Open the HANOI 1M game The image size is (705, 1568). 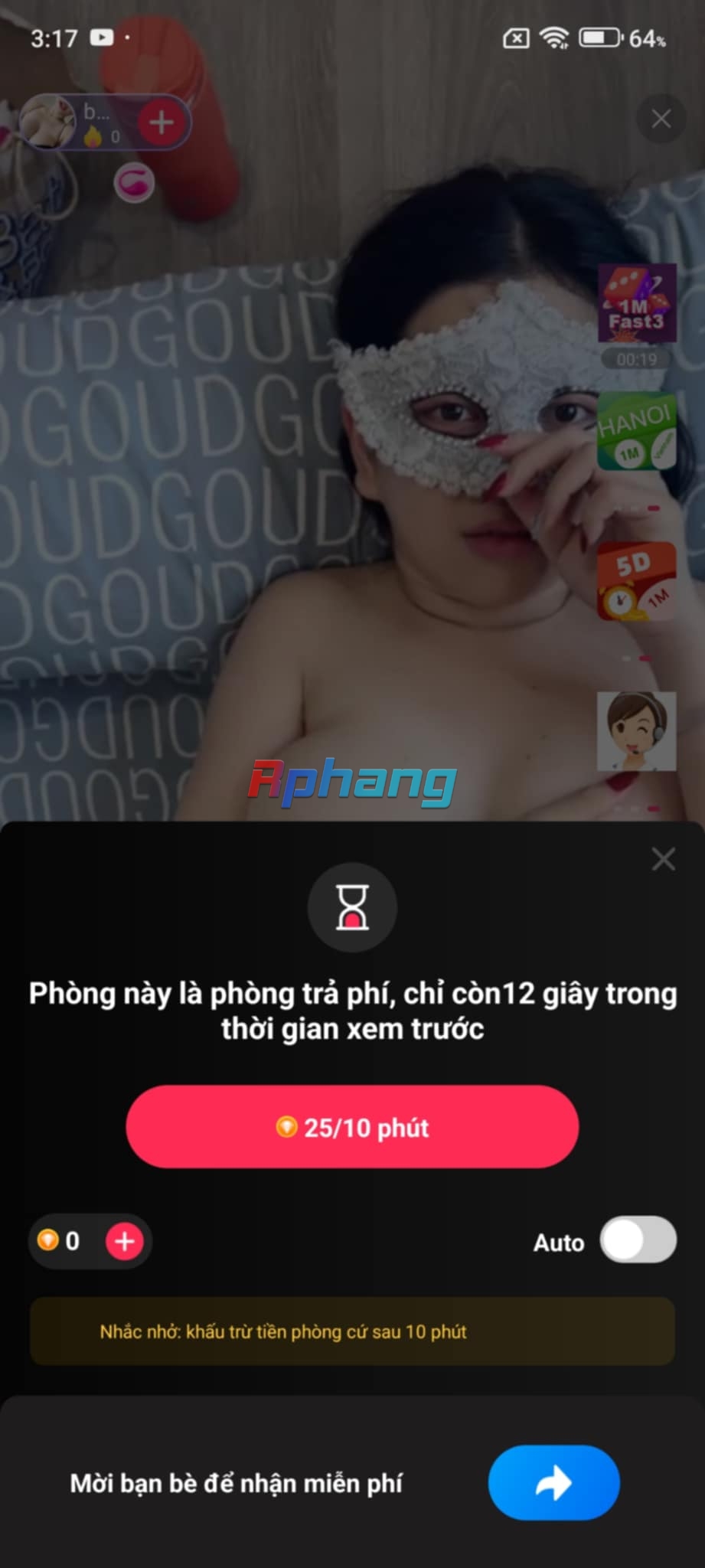(x=637, y=431)
